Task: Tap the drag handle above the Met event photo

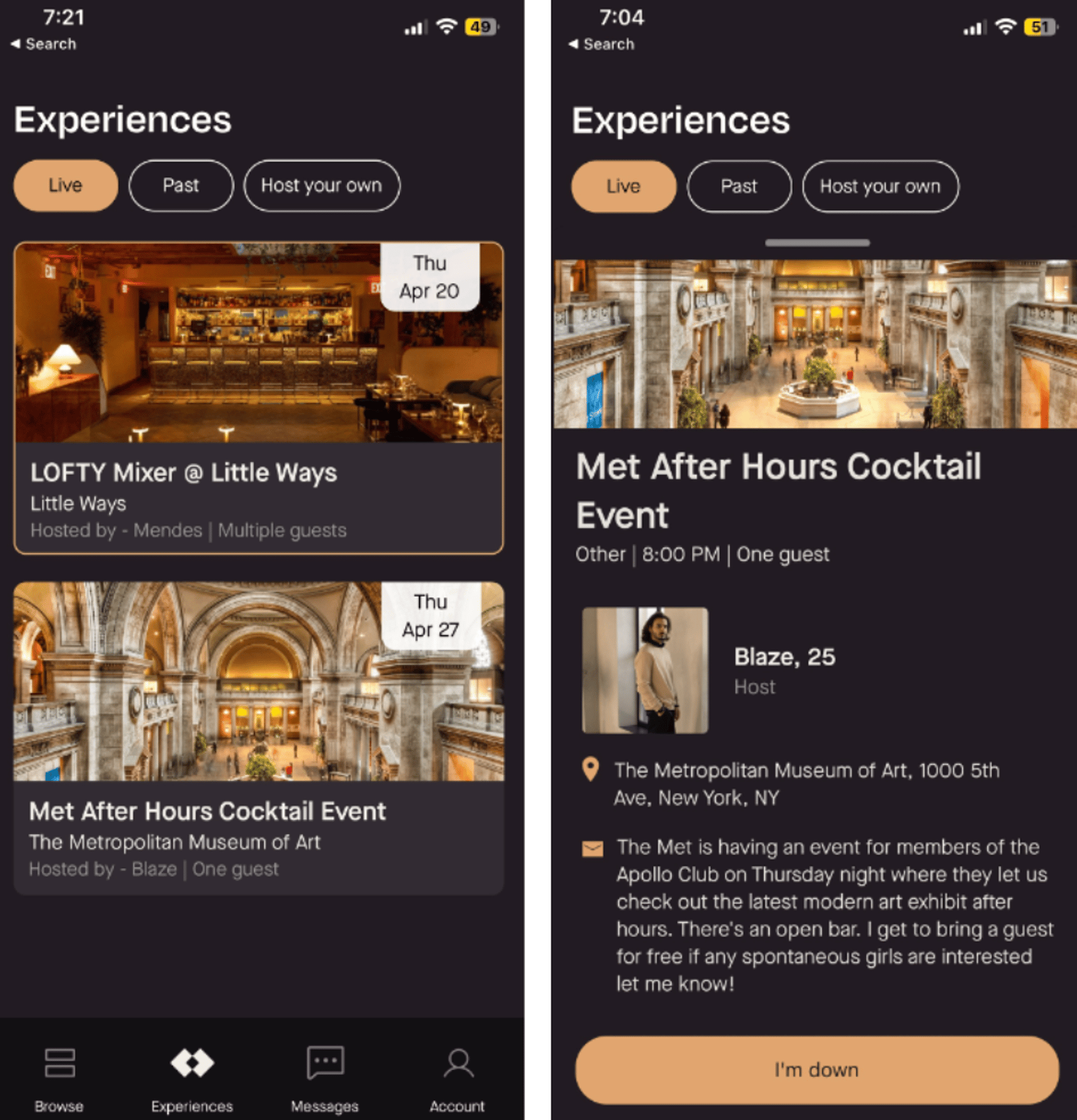Action: 817,242
